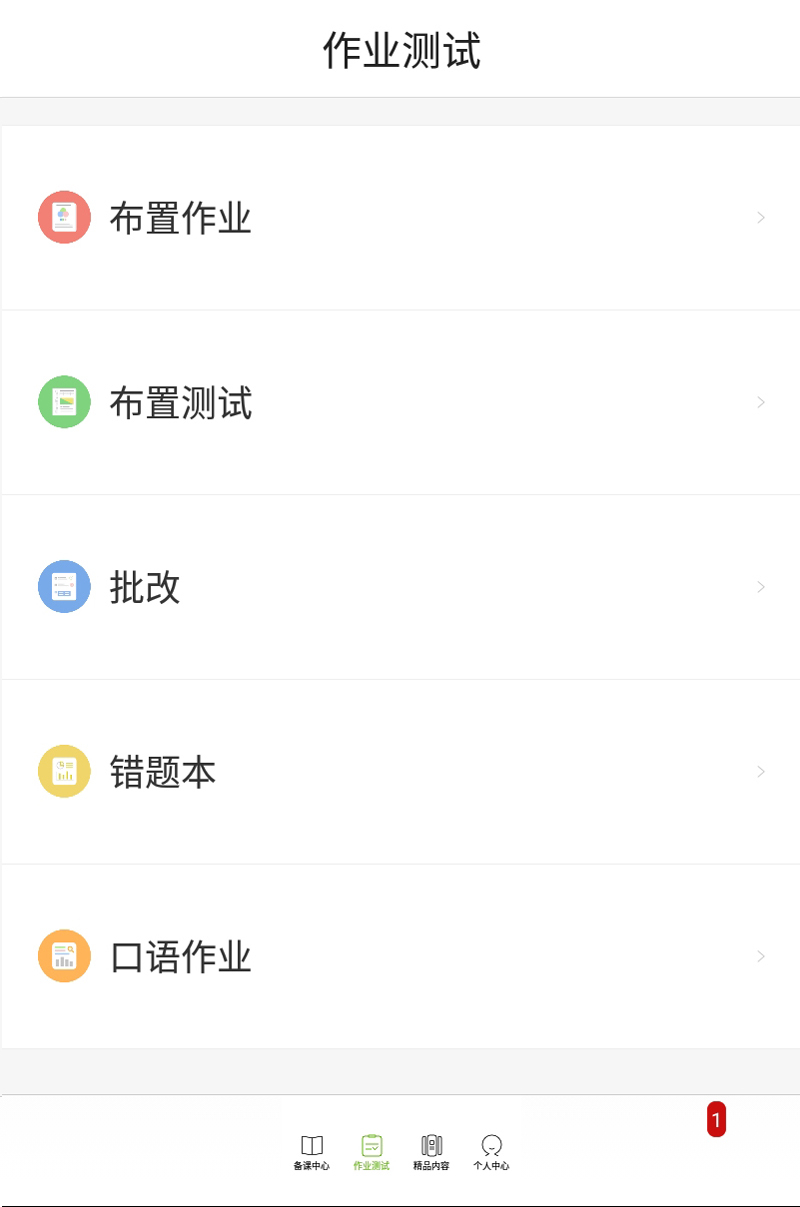
Task: Switch to the 个人中心 tab
Action: 492,1150
